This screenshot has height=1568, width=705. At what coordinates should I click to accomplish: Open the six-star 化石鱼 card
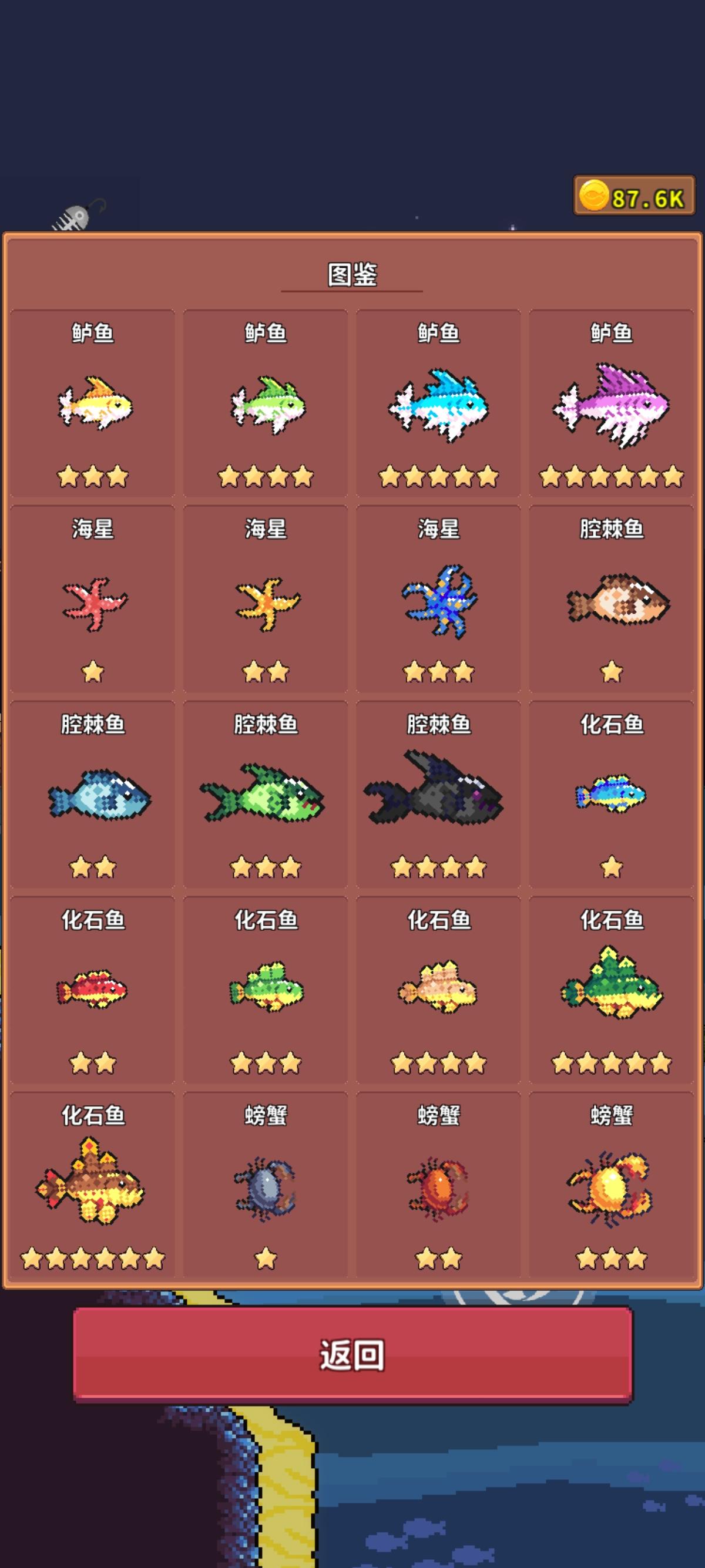point(93,1185)
